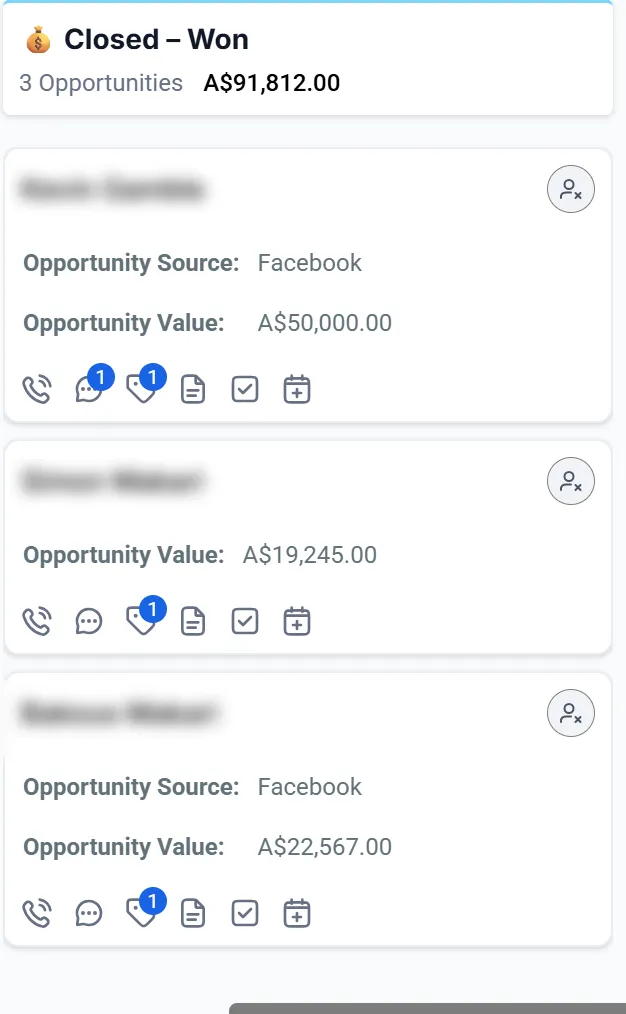626x1014 pixels.
Task: Open notes for the A$19,245.00 opportunity
Action: [193, 621]
